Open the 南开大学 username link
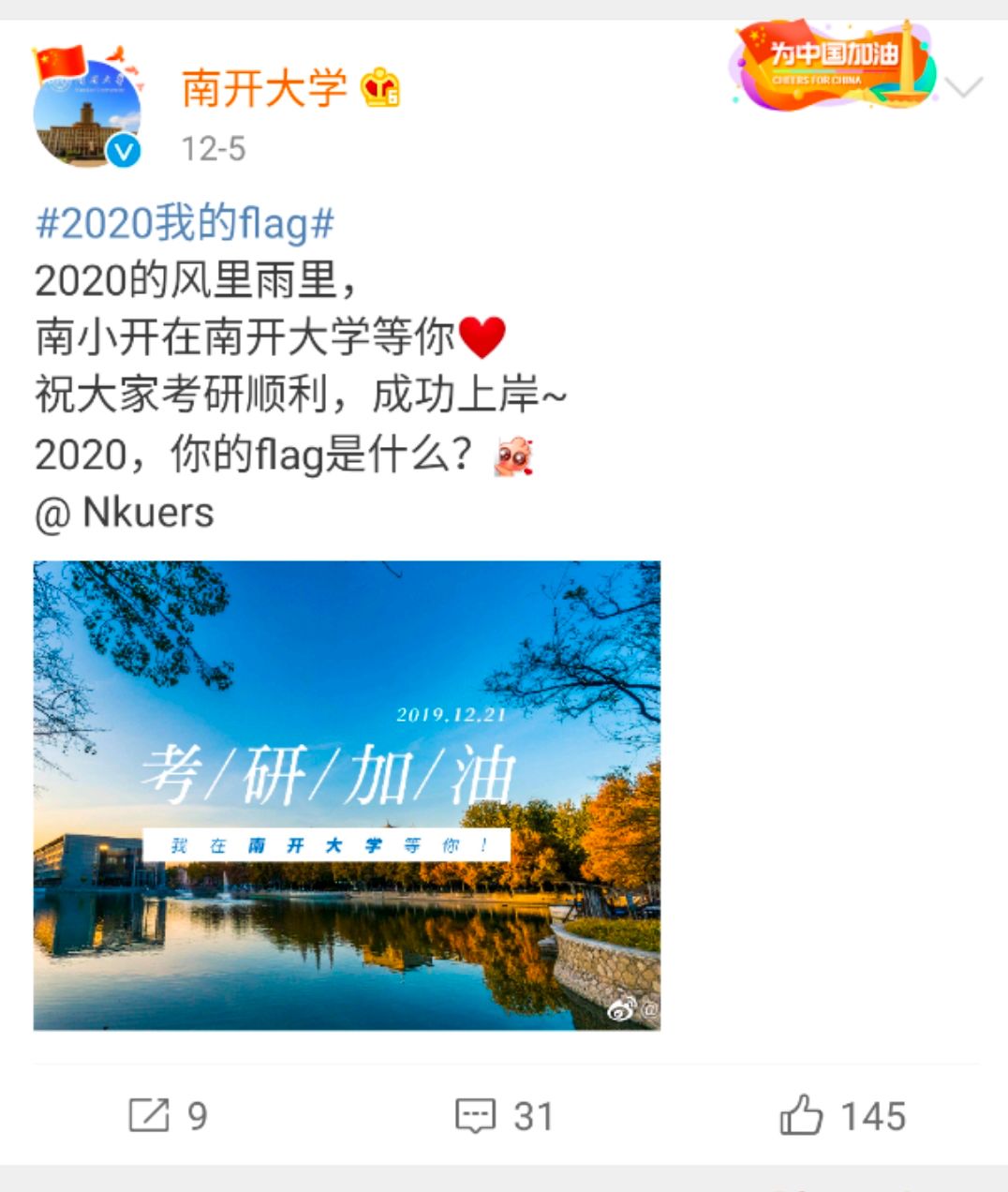 (x=263, y=89)
